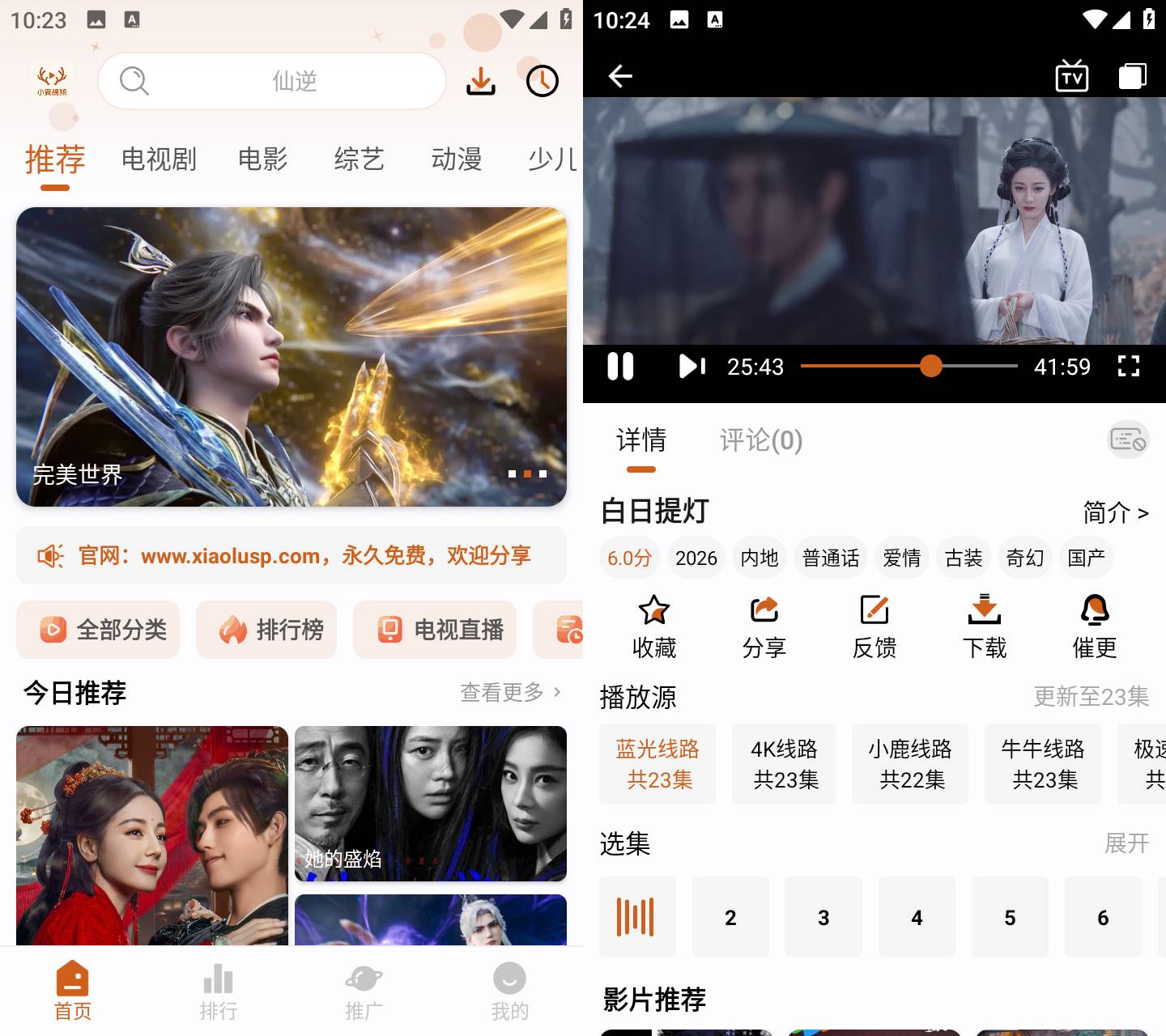Viewport: 1166px width, 1036px height.
Task: Open the 排行榜 ranking chip
Action: pyautogui.click(x=266, y=630)
